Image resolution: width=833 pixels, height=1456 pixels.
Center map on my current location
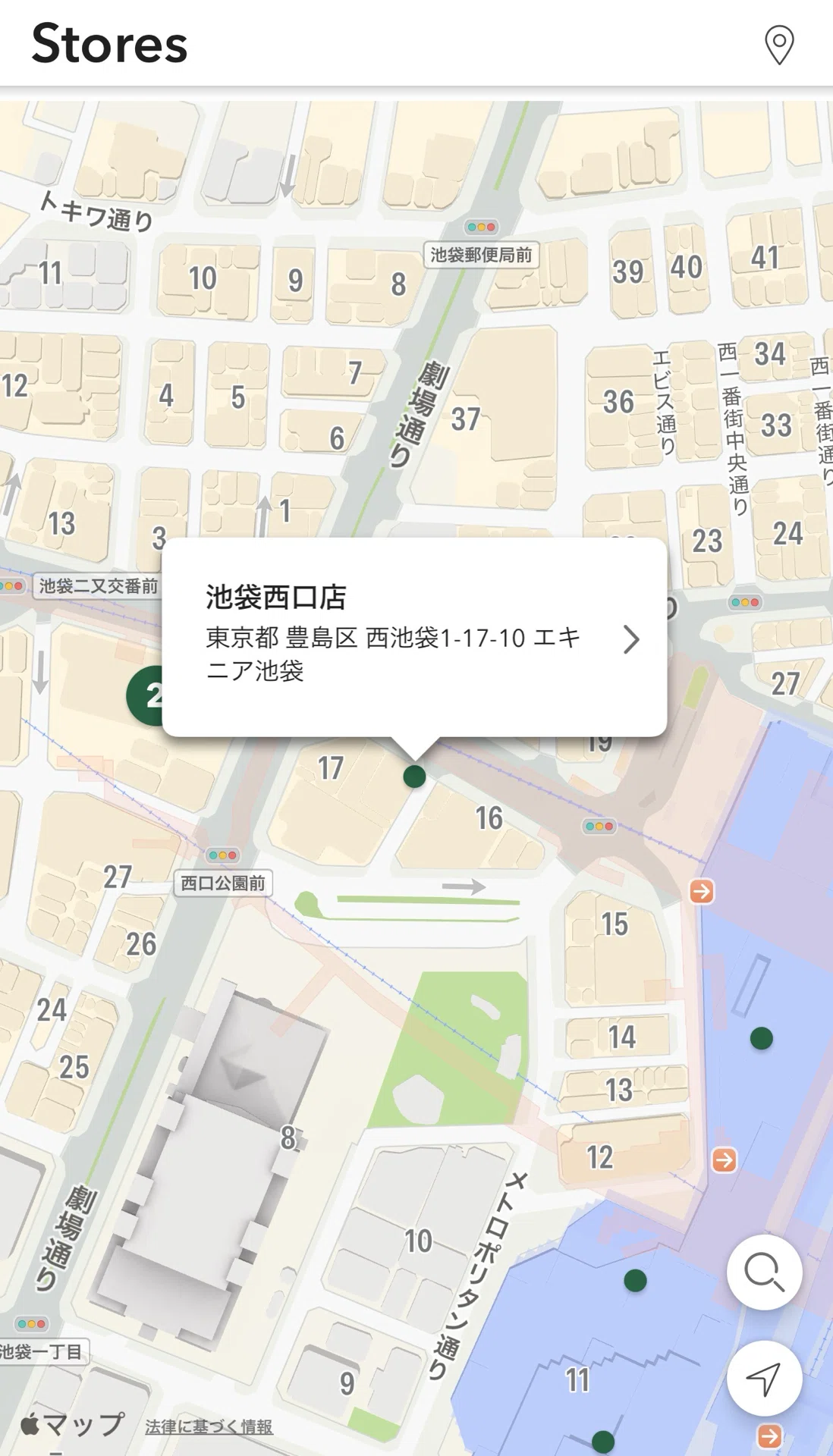click(764, 1378)
